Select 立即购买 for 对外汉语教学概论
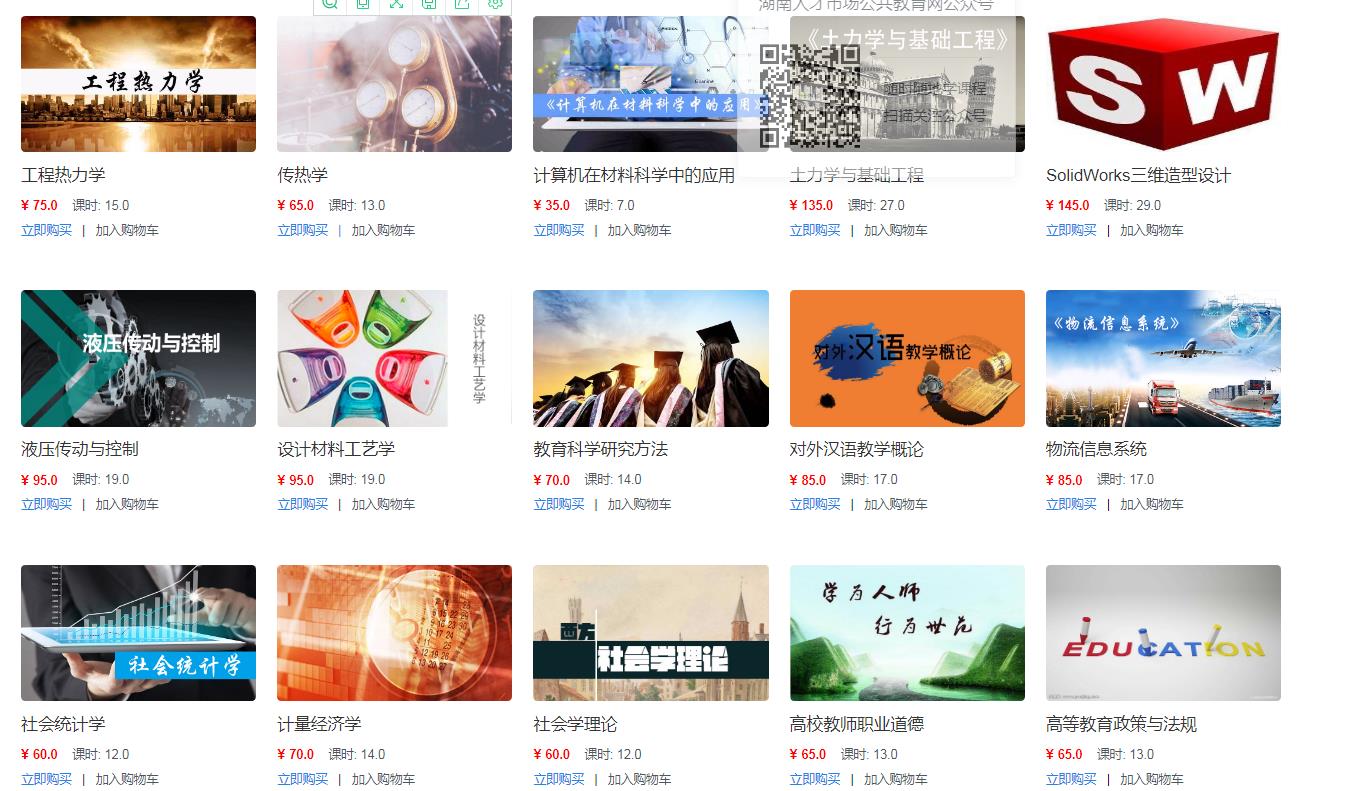 pos(815,504)
